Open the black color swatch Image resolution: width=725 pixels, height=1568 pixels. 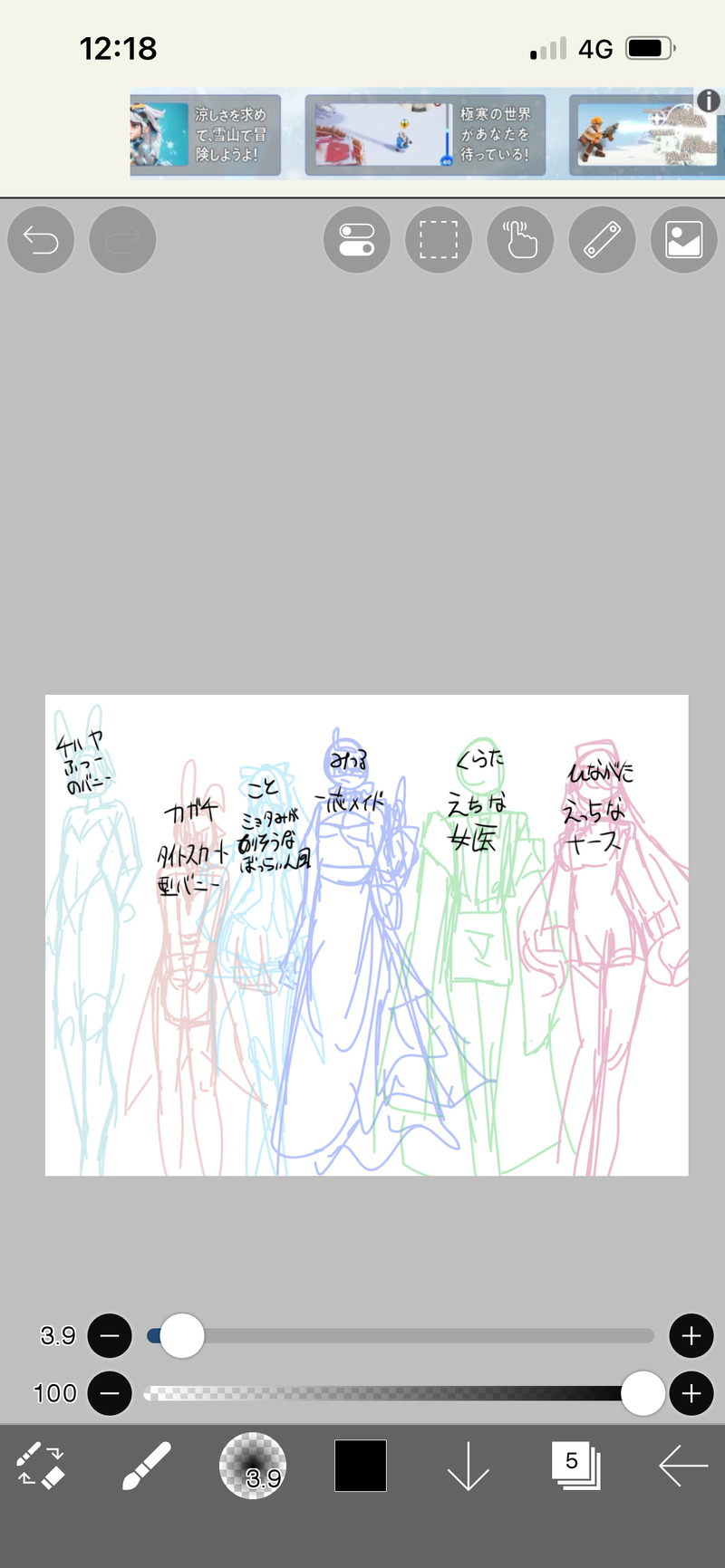[361, 1465]
